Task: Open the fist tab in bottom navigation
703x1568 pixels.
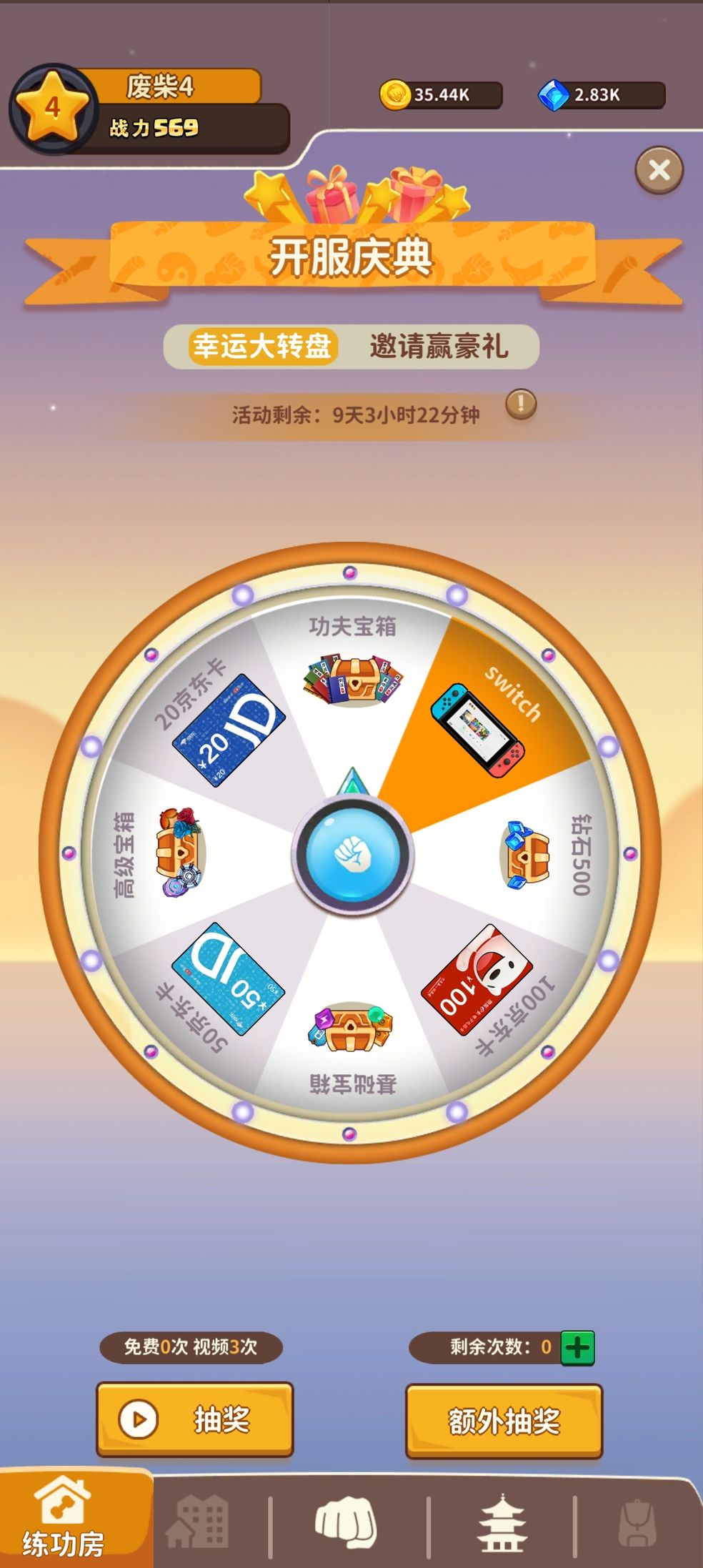Action: click(346, 1524)
